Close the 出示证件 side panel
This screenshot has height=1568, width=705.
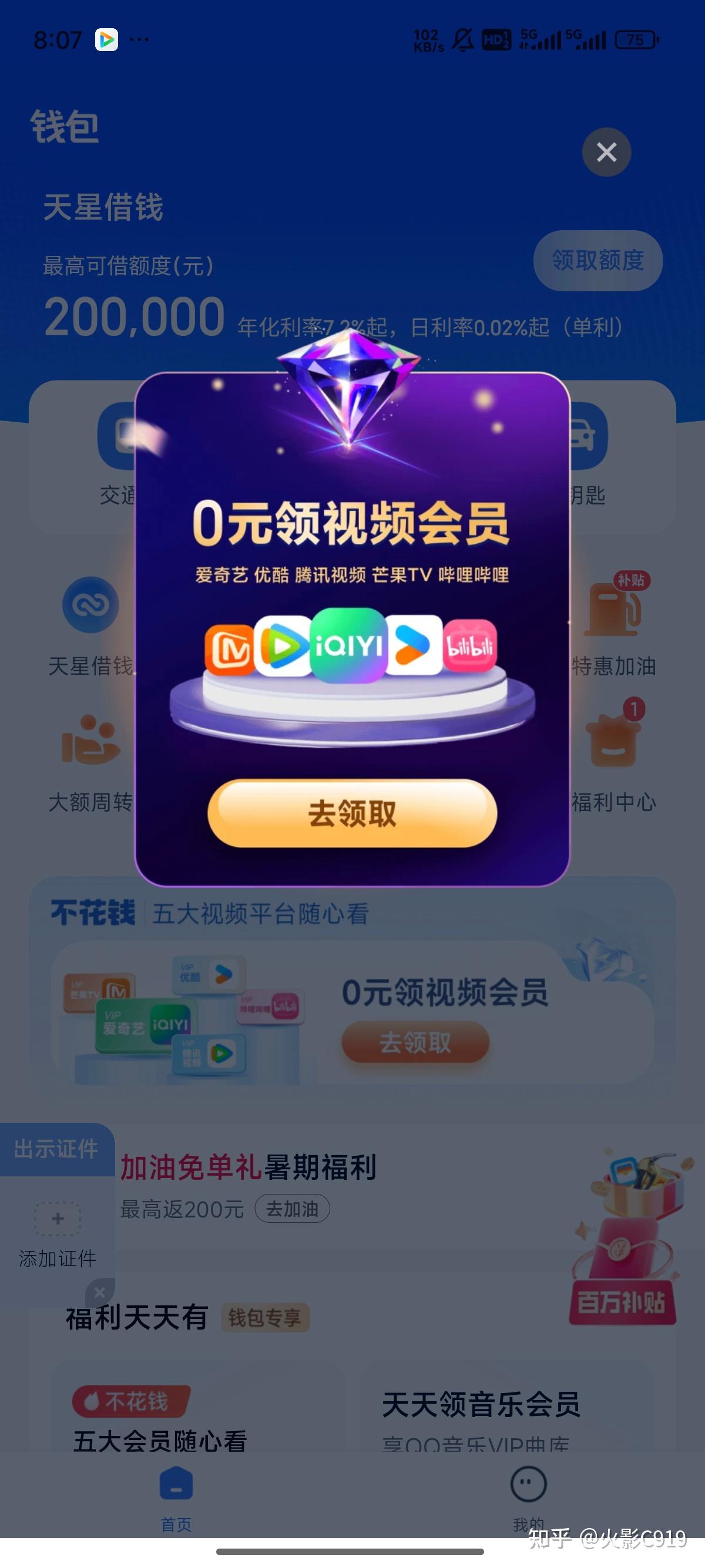coord(100,1292)
